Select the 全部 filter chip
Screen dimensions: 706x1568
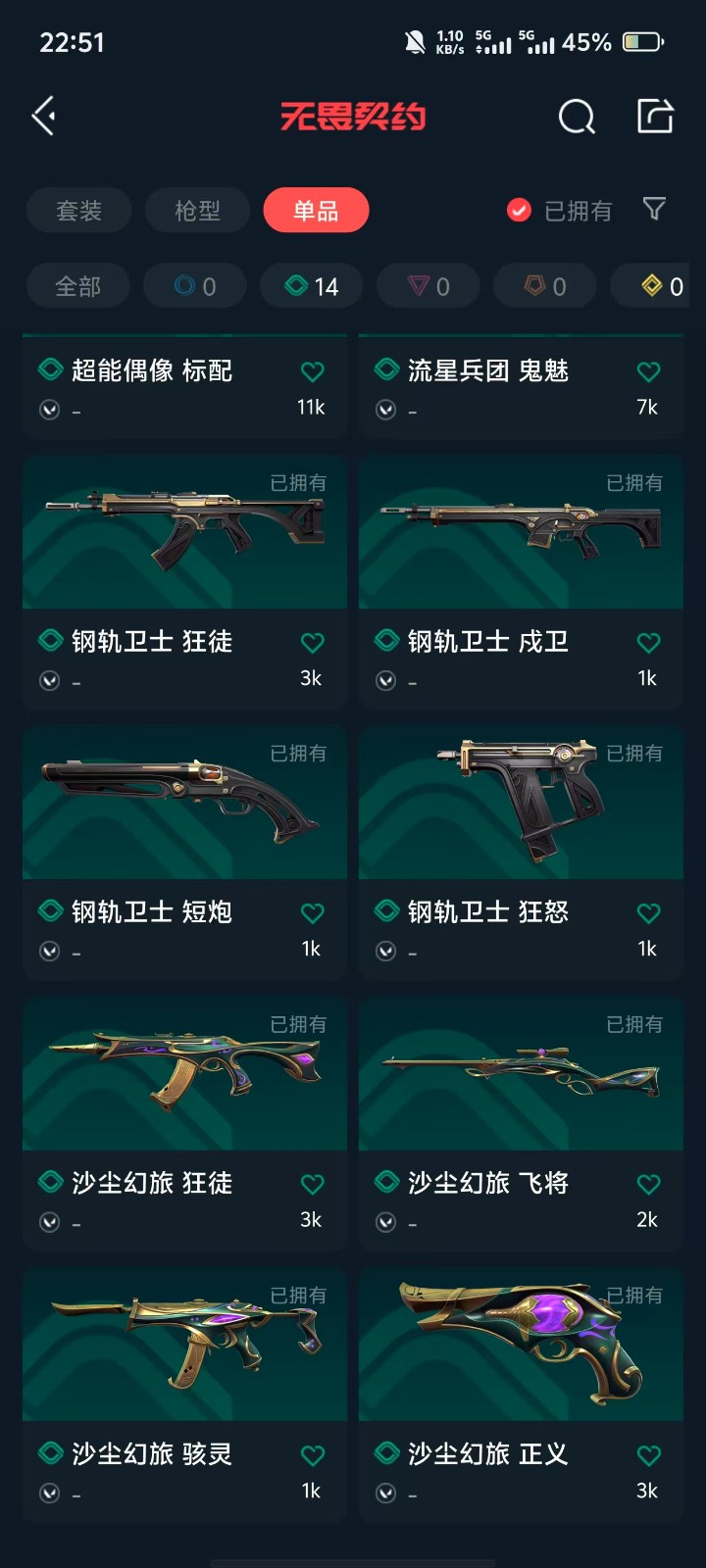click(x=77, y=286)
